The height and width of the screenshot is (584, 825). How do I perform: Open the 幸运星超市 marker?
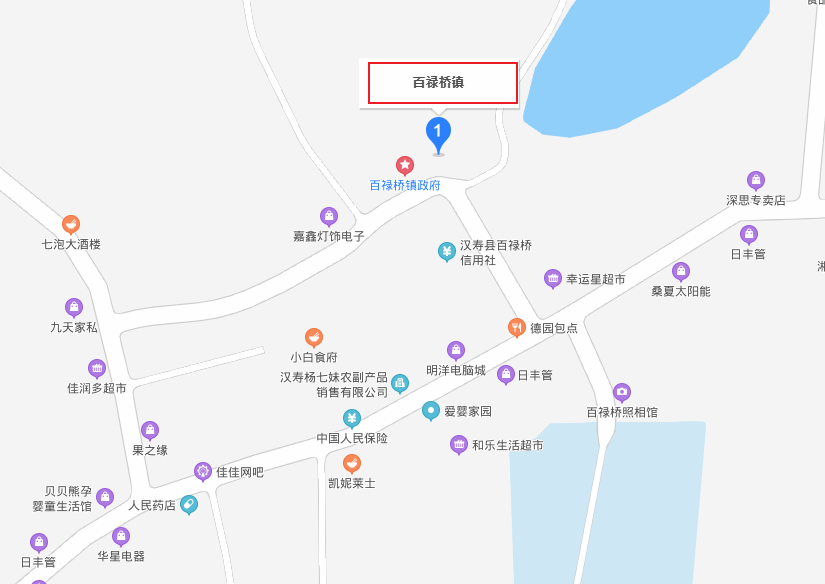point(553,279)
